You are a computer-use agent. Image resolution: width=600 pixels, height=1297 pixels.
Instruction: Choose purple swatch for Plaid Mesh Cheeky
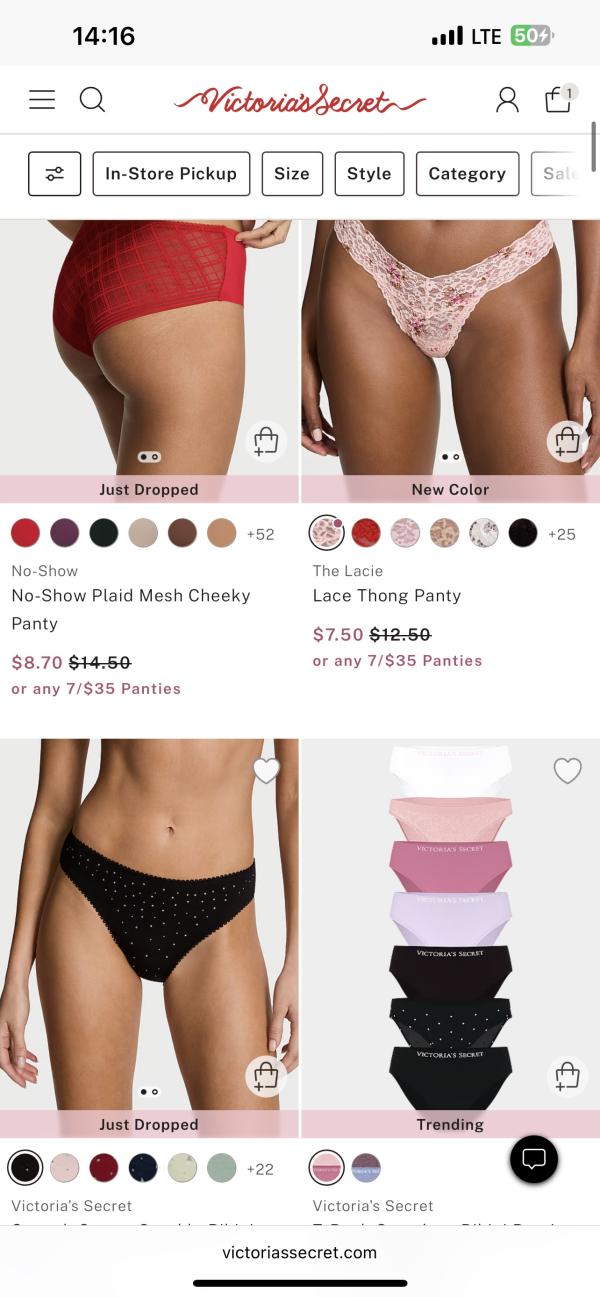[65, 533]
